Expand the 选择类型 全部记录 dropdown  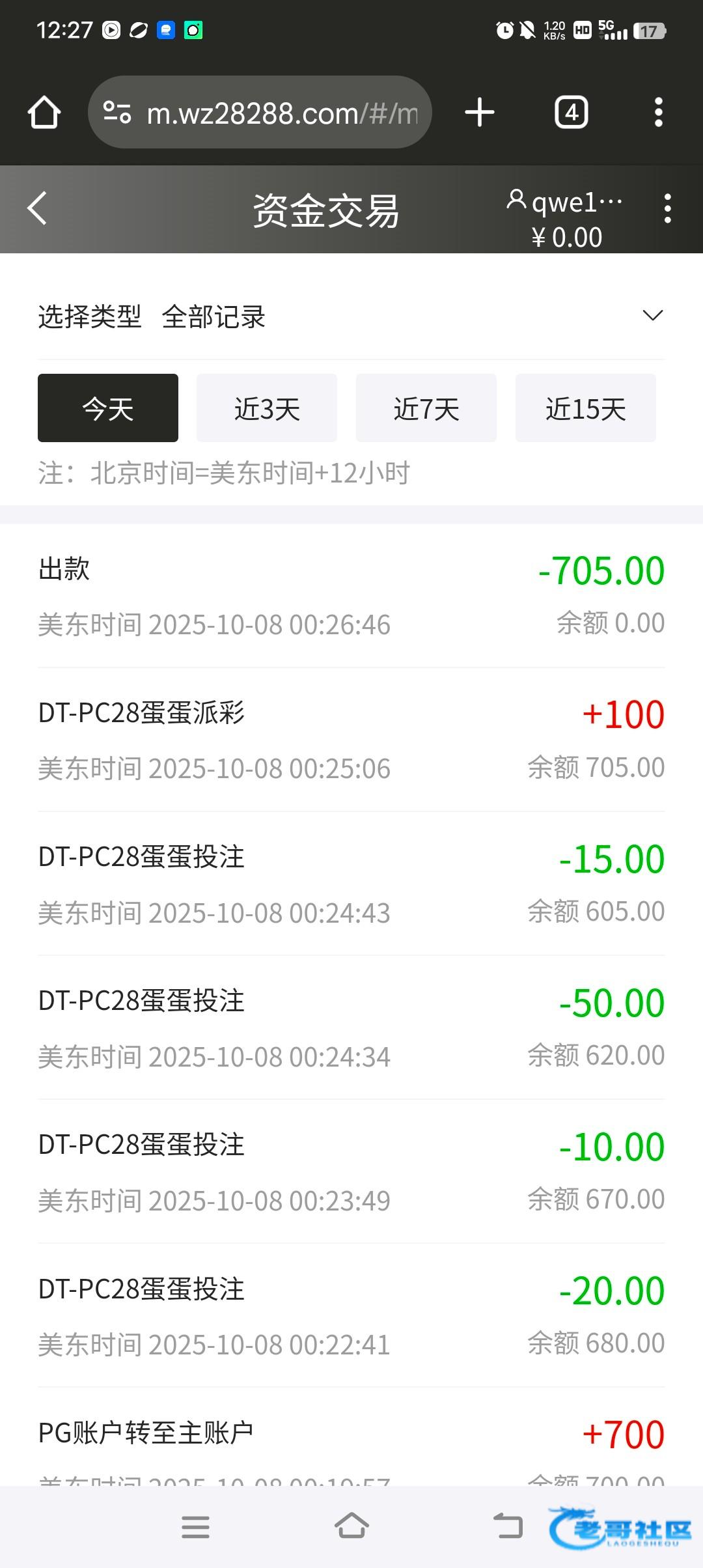click(x=652, y=316)
